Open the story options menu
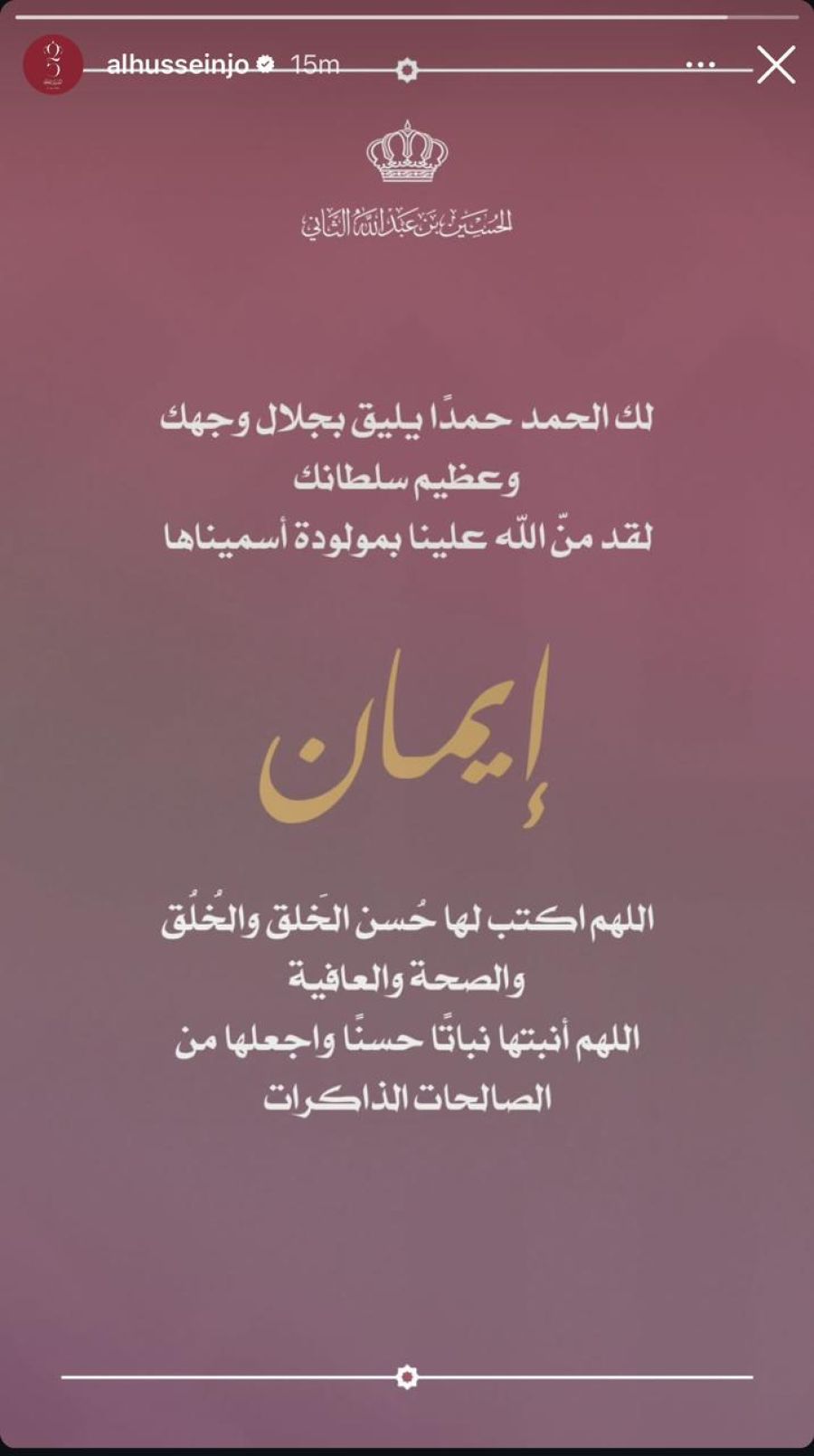The image size is (814, 1456). [701, 65]
